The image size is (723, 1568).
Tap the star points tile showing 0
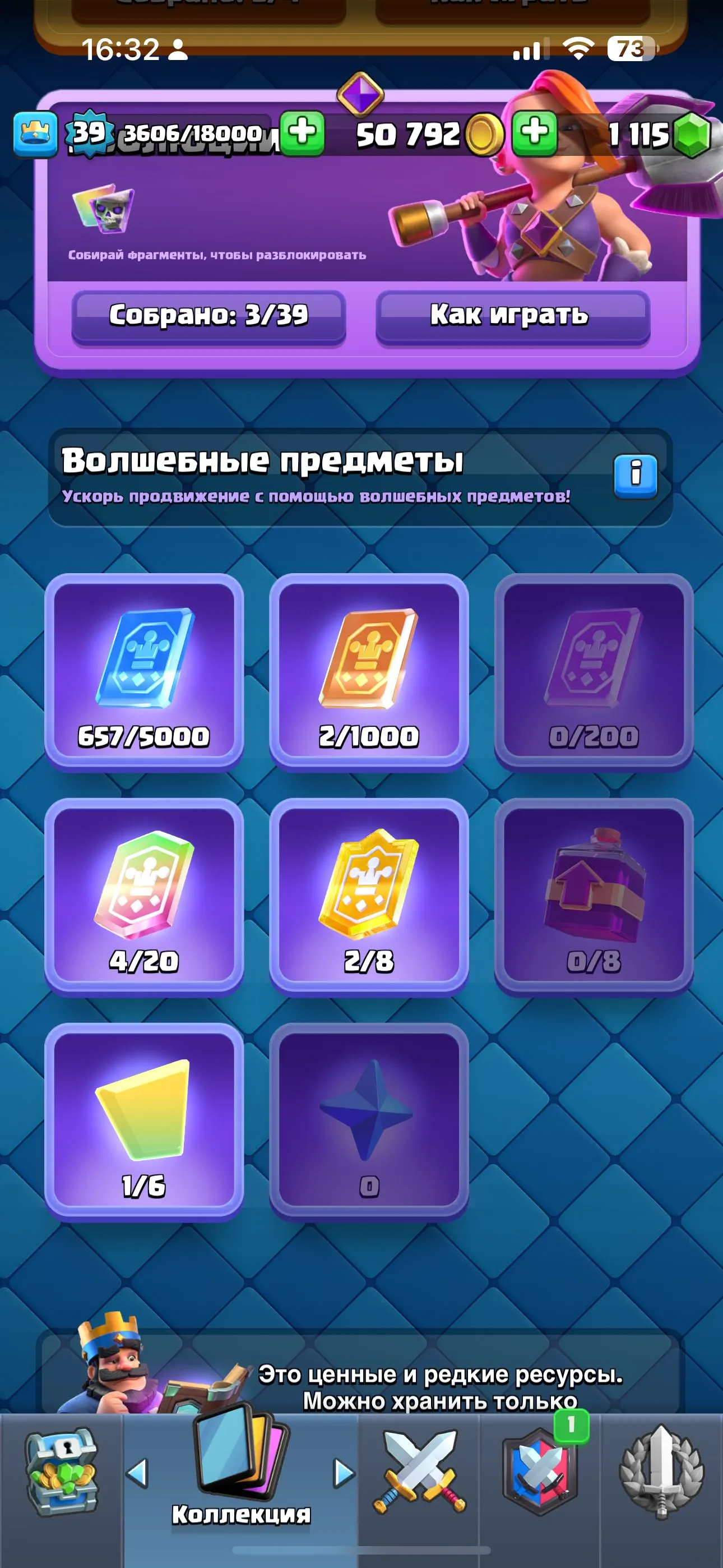[370, 1120]
